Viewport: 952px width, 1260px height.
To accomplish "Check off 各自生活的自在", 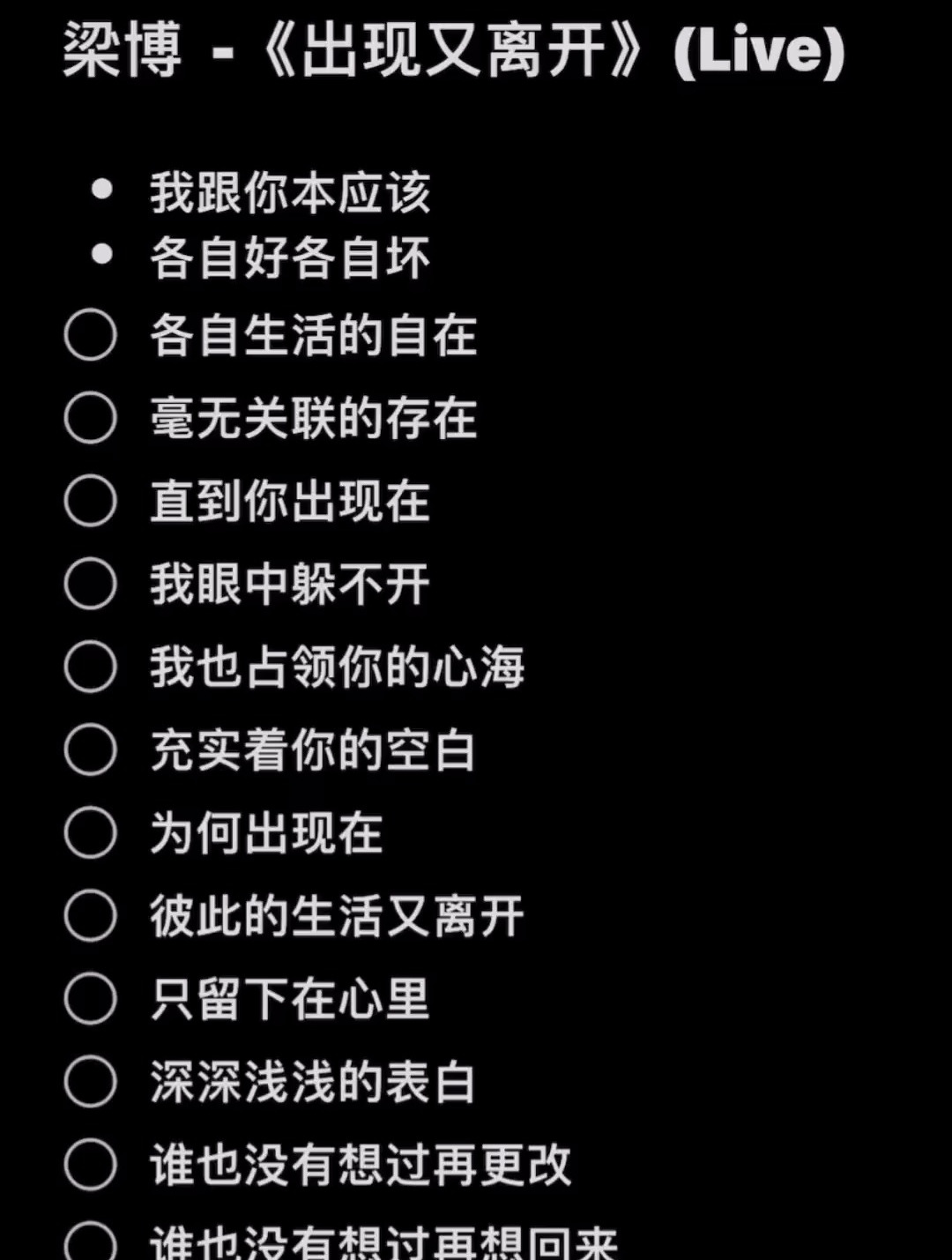I will pyautogui.click(x=91, y=335).
